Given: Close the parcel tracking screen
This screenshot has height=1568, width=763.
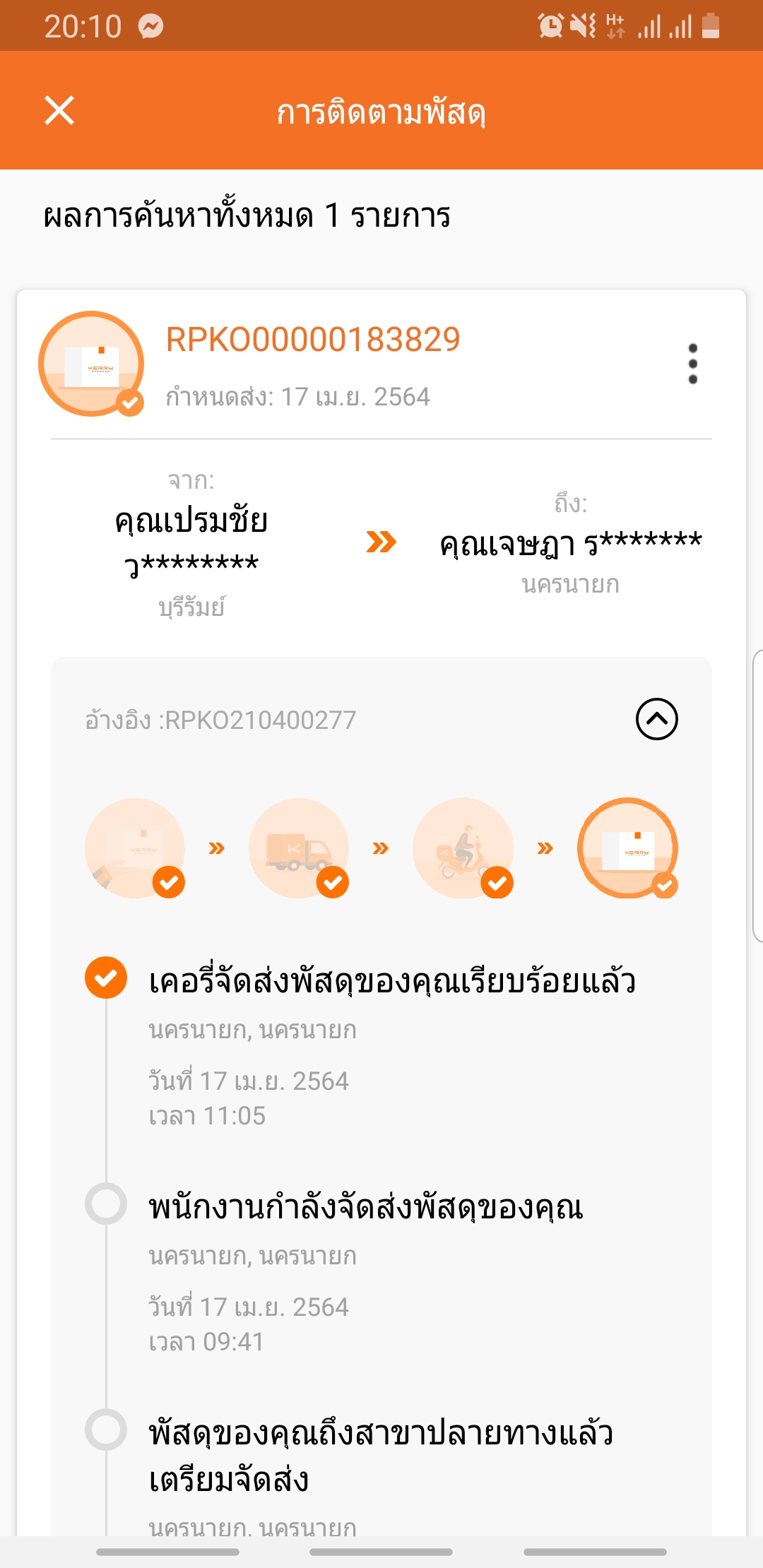Looking at the screenshot, I should tap(59, 110).
